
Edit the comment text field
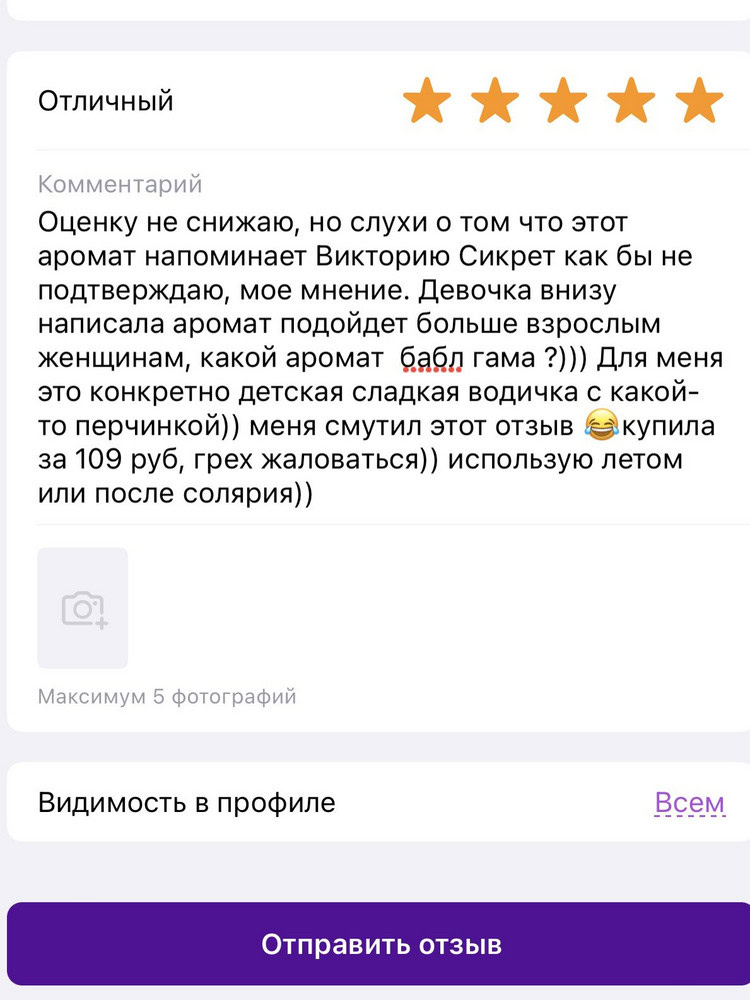coord(378,357)
